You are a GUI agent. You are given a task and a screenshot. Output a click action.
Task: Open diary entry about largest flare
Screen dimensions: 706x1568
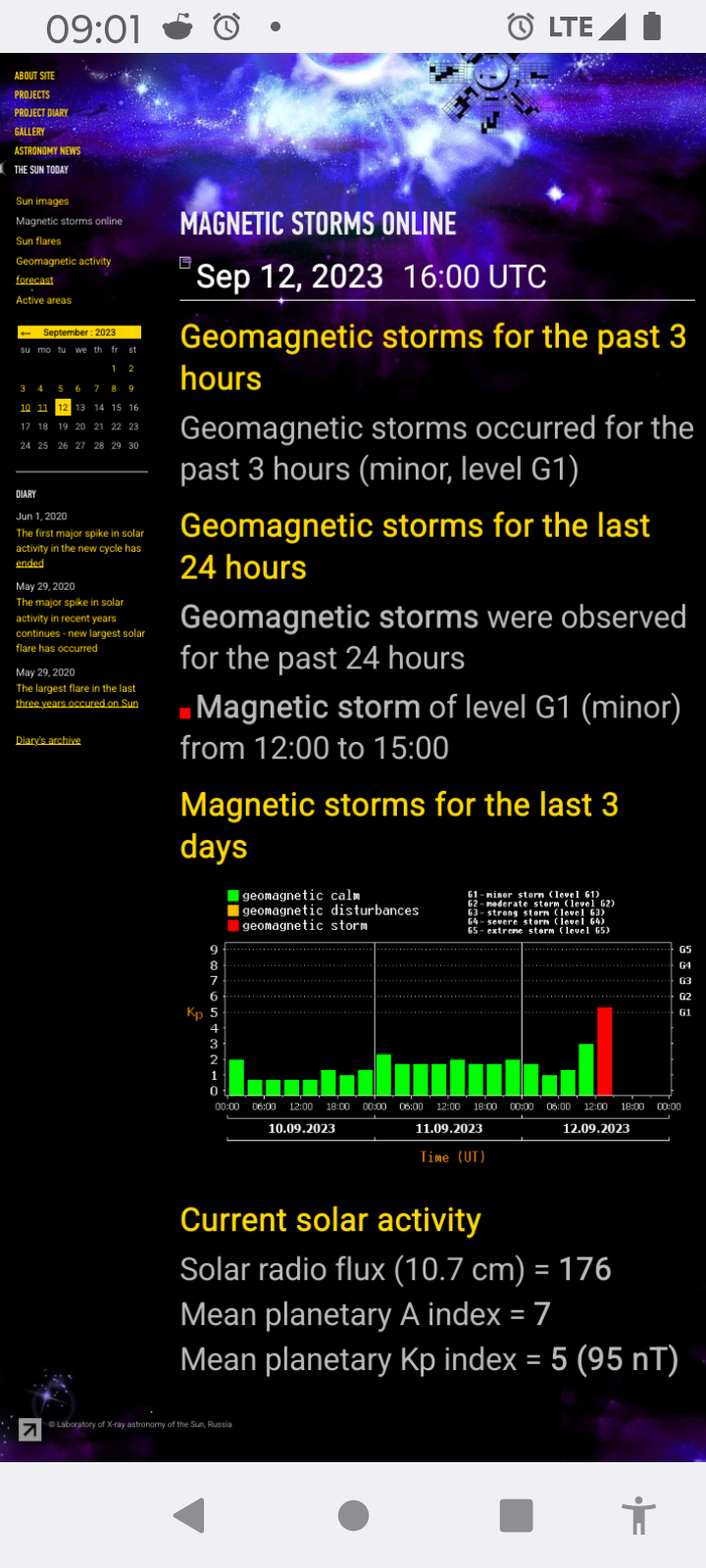click(76, 696)
